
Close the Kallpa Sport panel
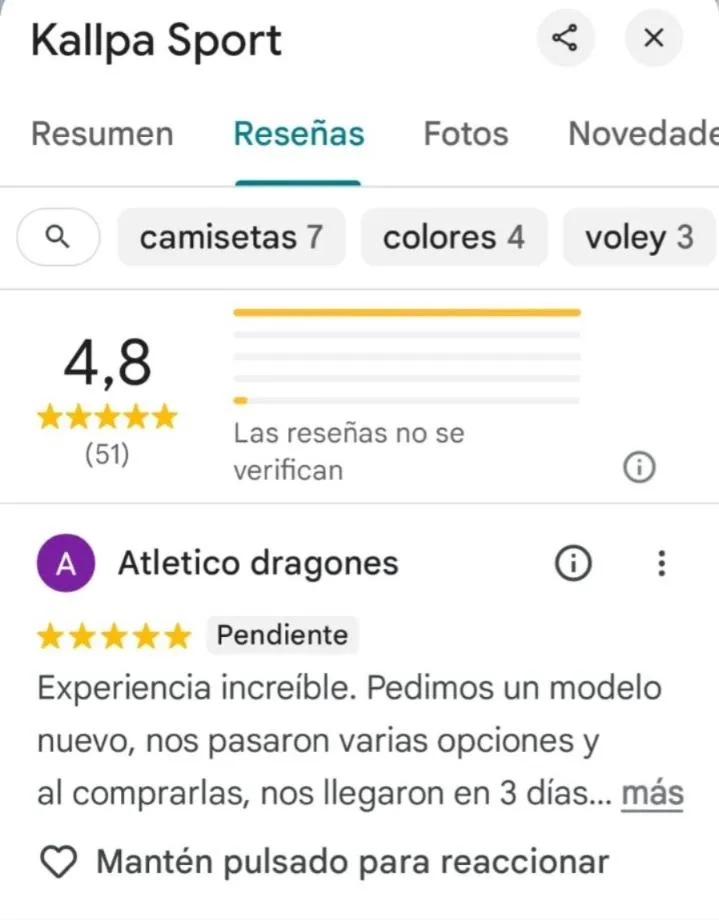(x=653, y=39)
